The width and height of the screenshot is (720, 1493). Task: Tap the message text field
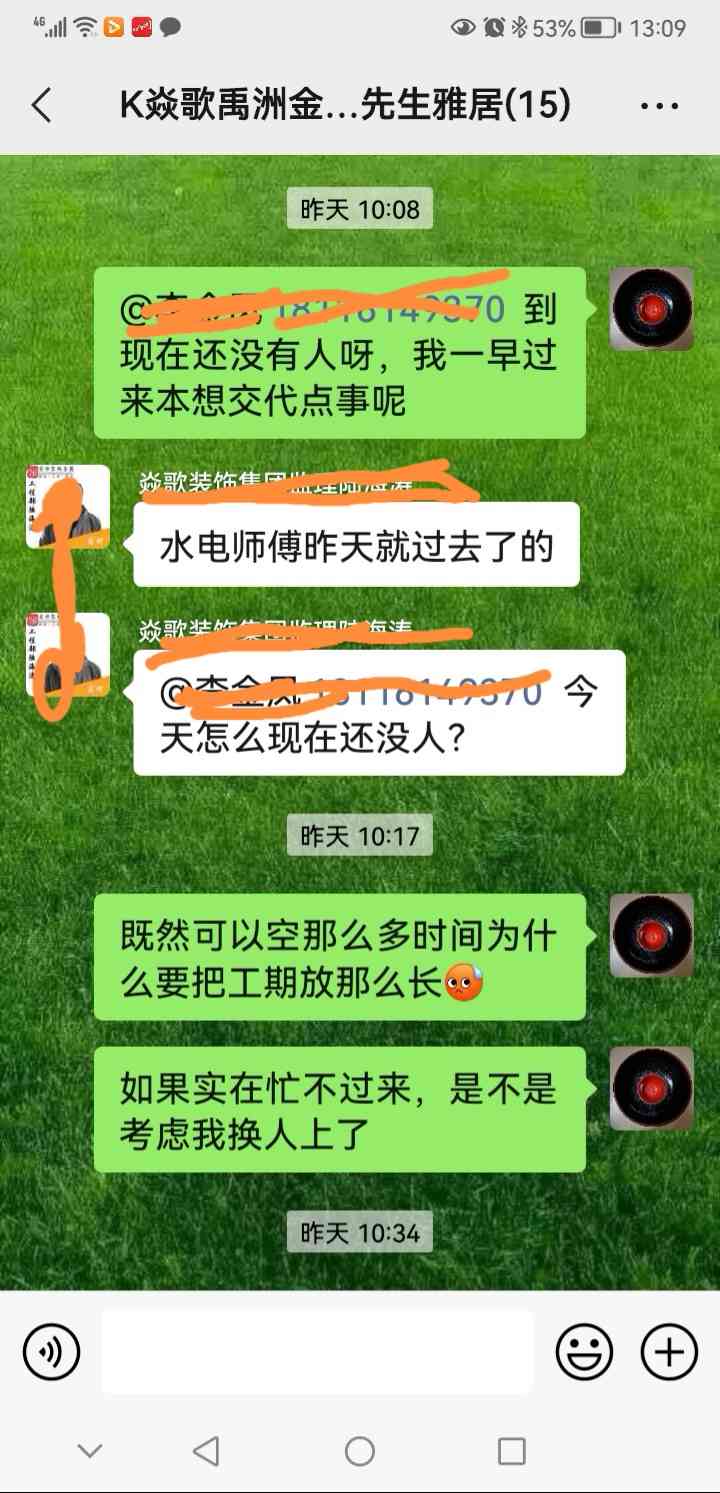(x=317, y=1352)
